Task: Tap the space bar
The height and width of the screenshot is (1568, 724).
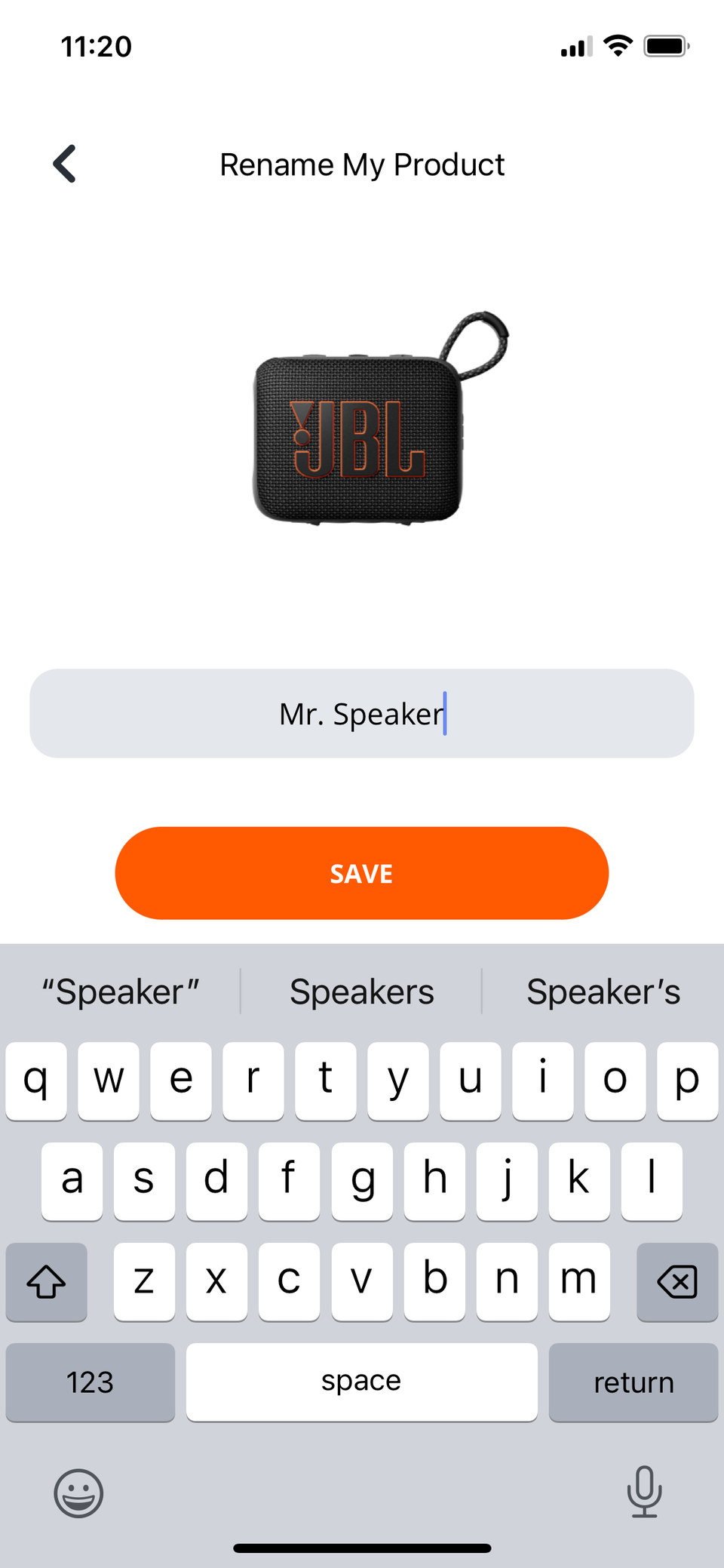Action: click(x=362, y=1382)
